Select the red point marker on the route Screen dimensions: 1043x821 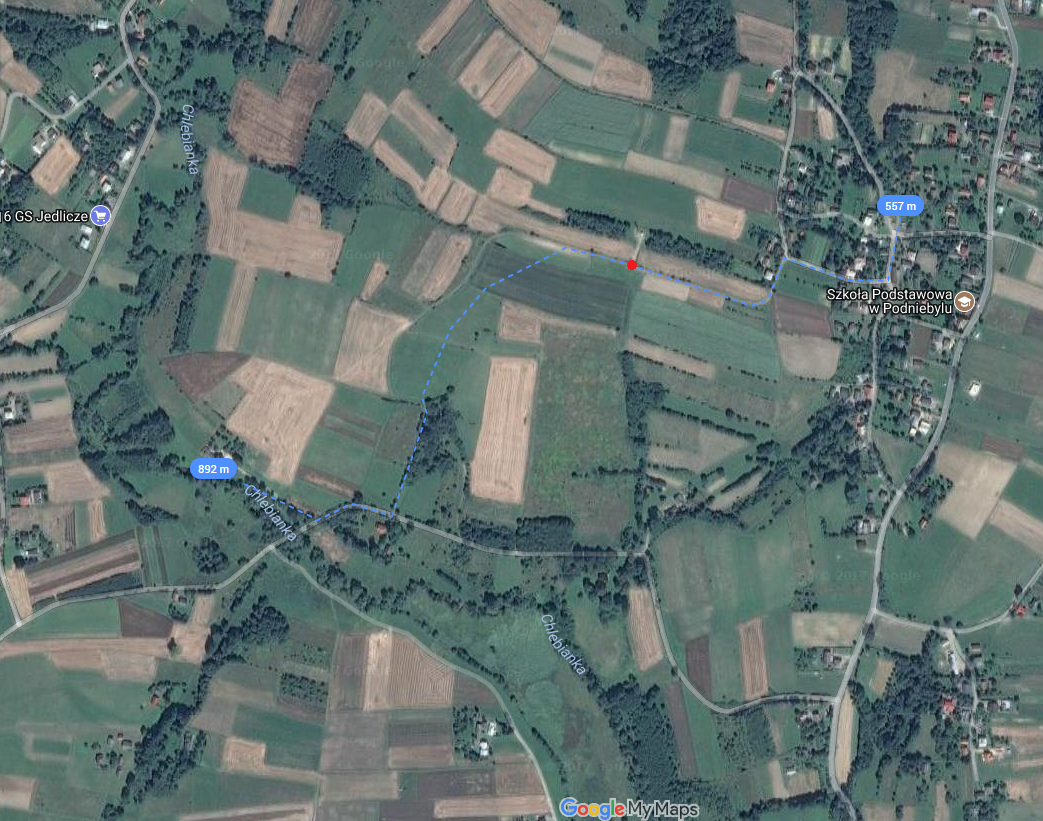pyautogui.click(x=632, y=264)
